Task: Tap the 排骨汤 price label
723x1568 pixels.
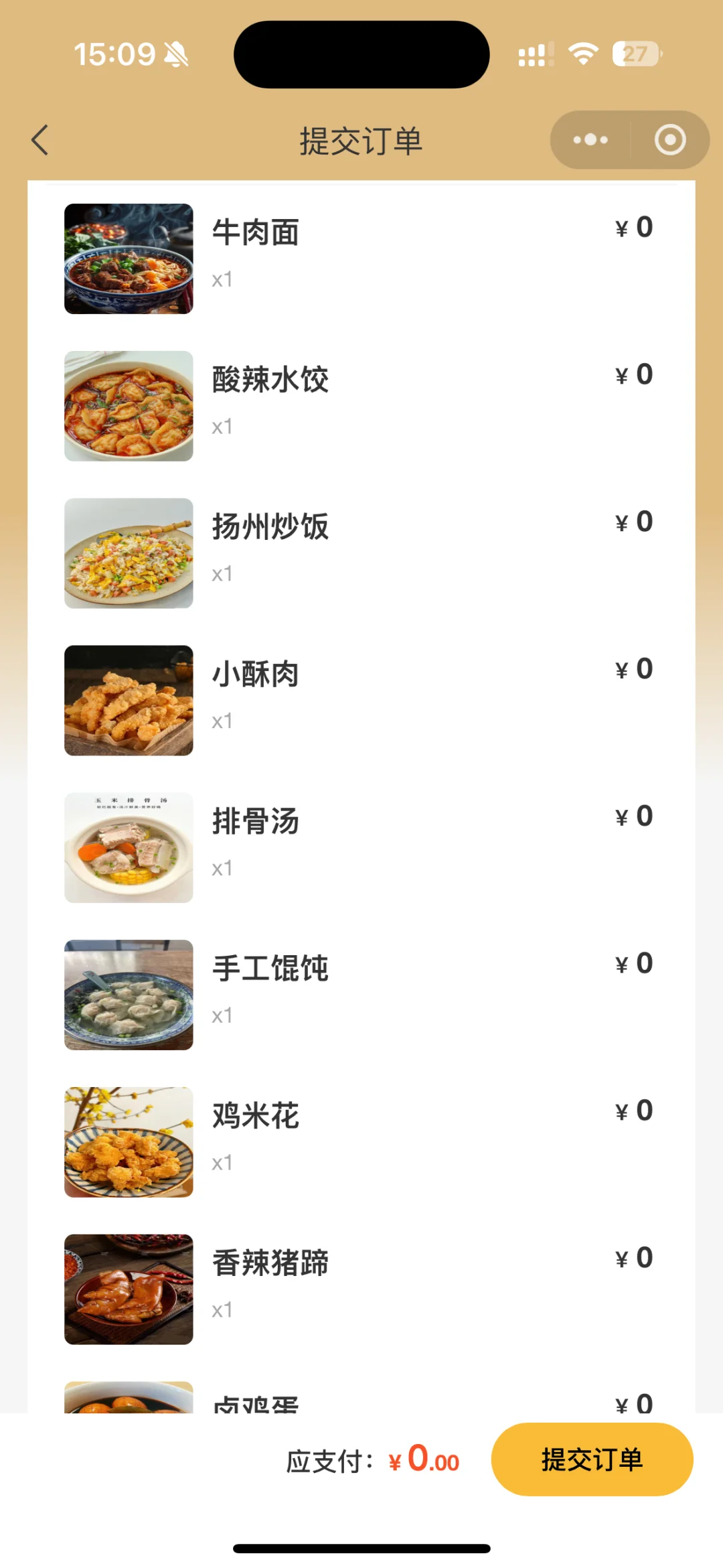Action: [632, 816]
